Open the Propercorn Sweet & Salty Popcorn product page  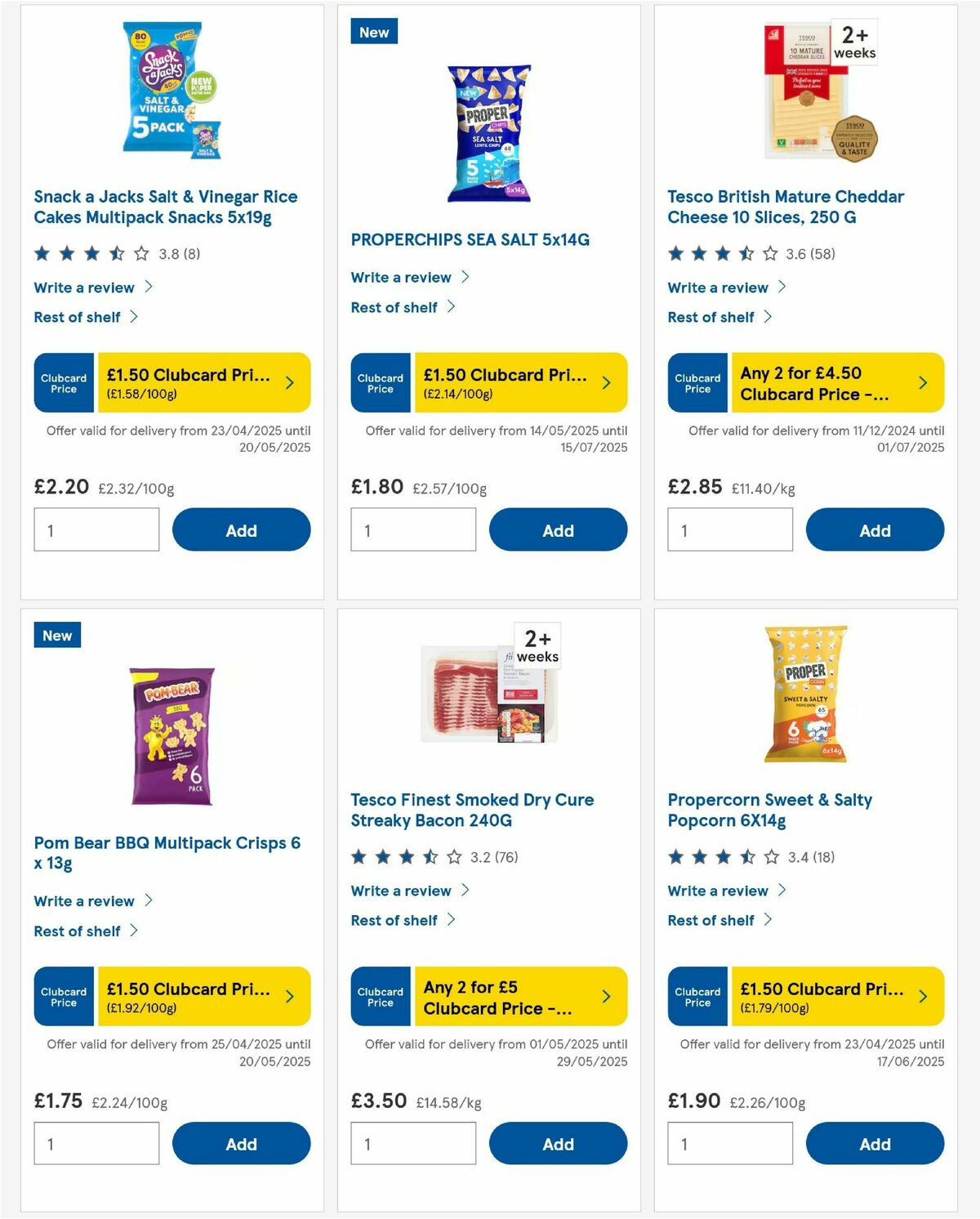pyautogui.click(x=768, y=810)
